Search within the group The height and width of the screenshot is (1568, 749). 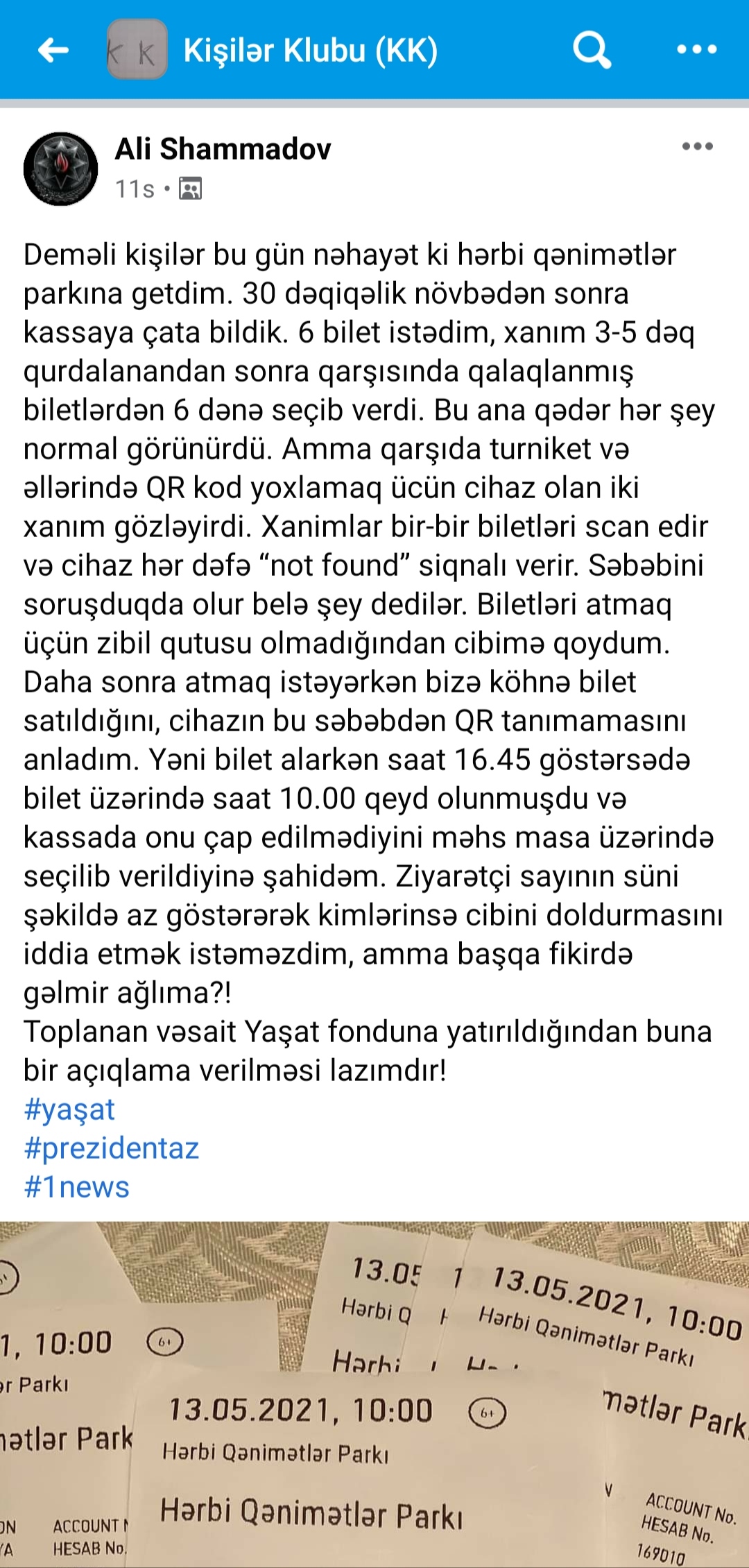click(592, 50)
